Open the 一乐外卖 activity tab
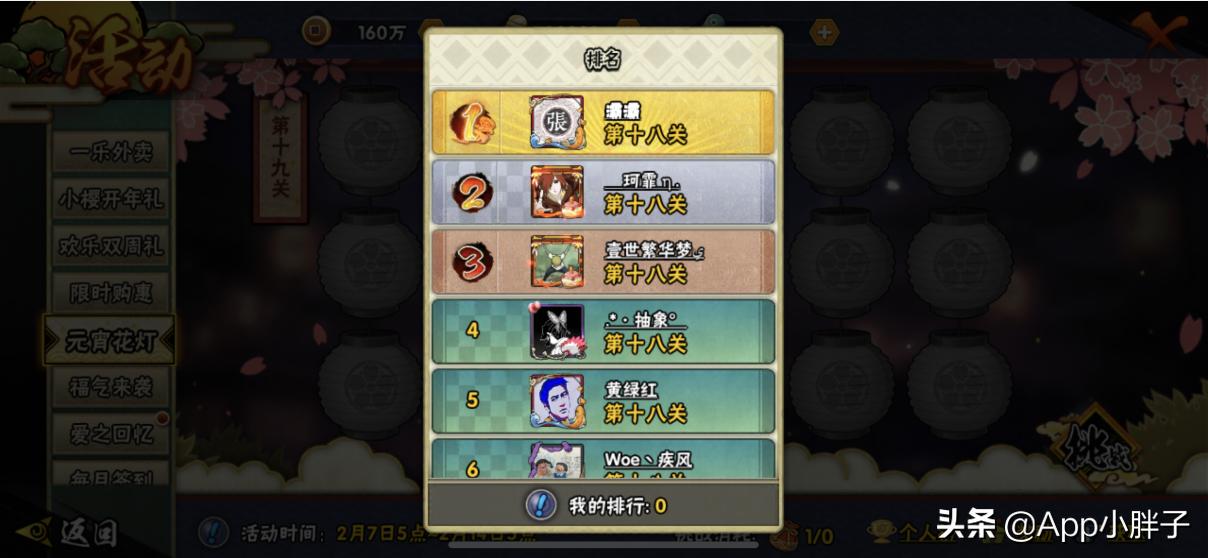This screenshot has height=558, width=1208. click(110, 153)
